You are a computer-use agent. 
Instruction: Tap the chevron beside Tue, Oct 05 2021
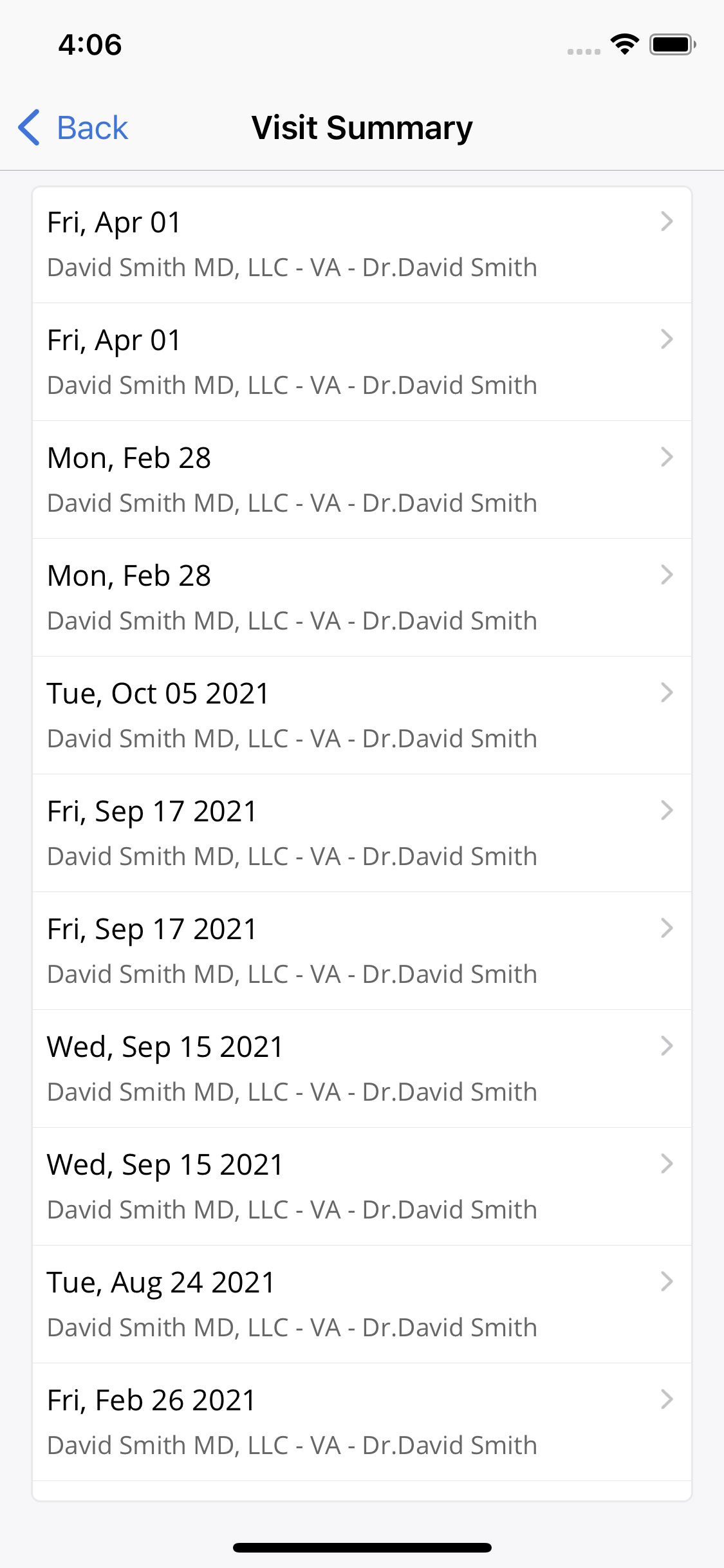point(667,693)
